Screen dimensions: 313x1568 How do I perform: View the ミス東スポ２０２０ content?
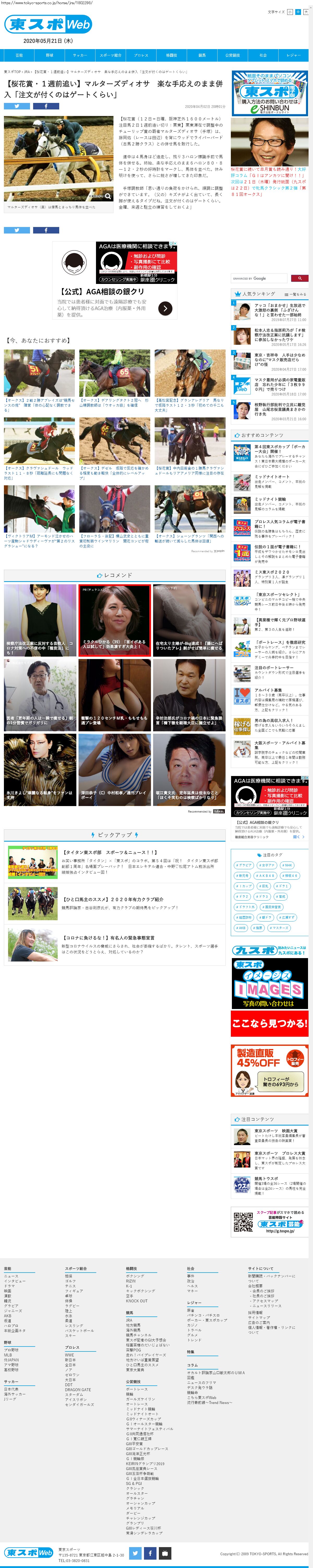point(272,572)
